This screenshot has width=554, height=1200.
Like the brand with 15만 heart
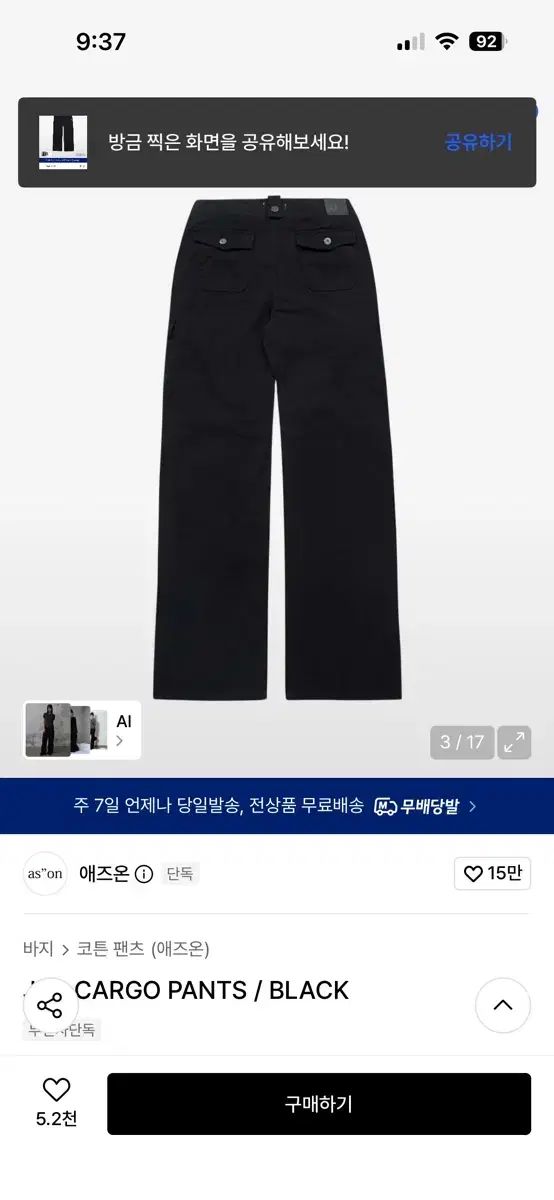point(492,874)
